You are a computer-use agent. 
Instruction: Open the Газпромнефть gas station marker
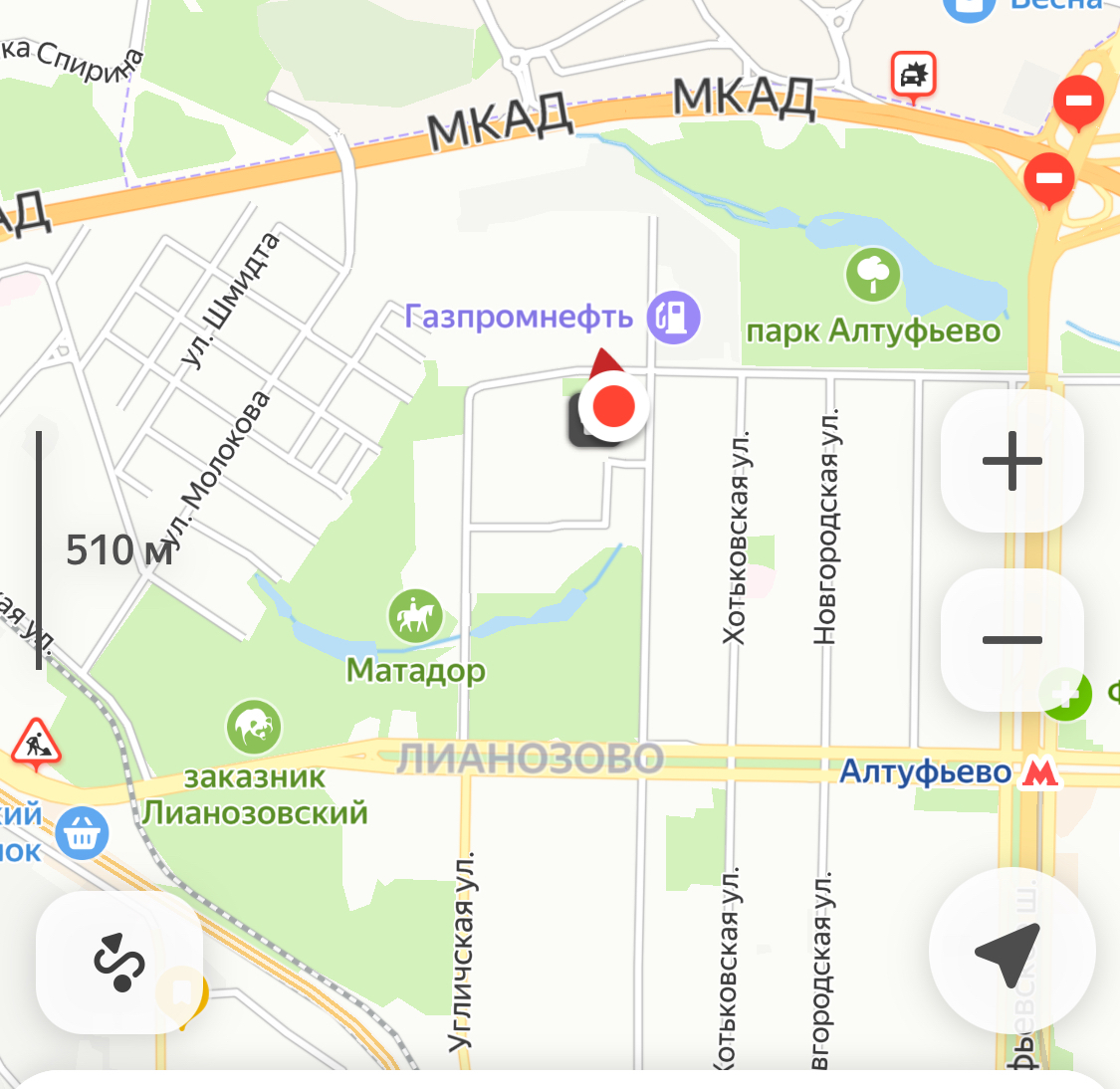click(674, 318)
